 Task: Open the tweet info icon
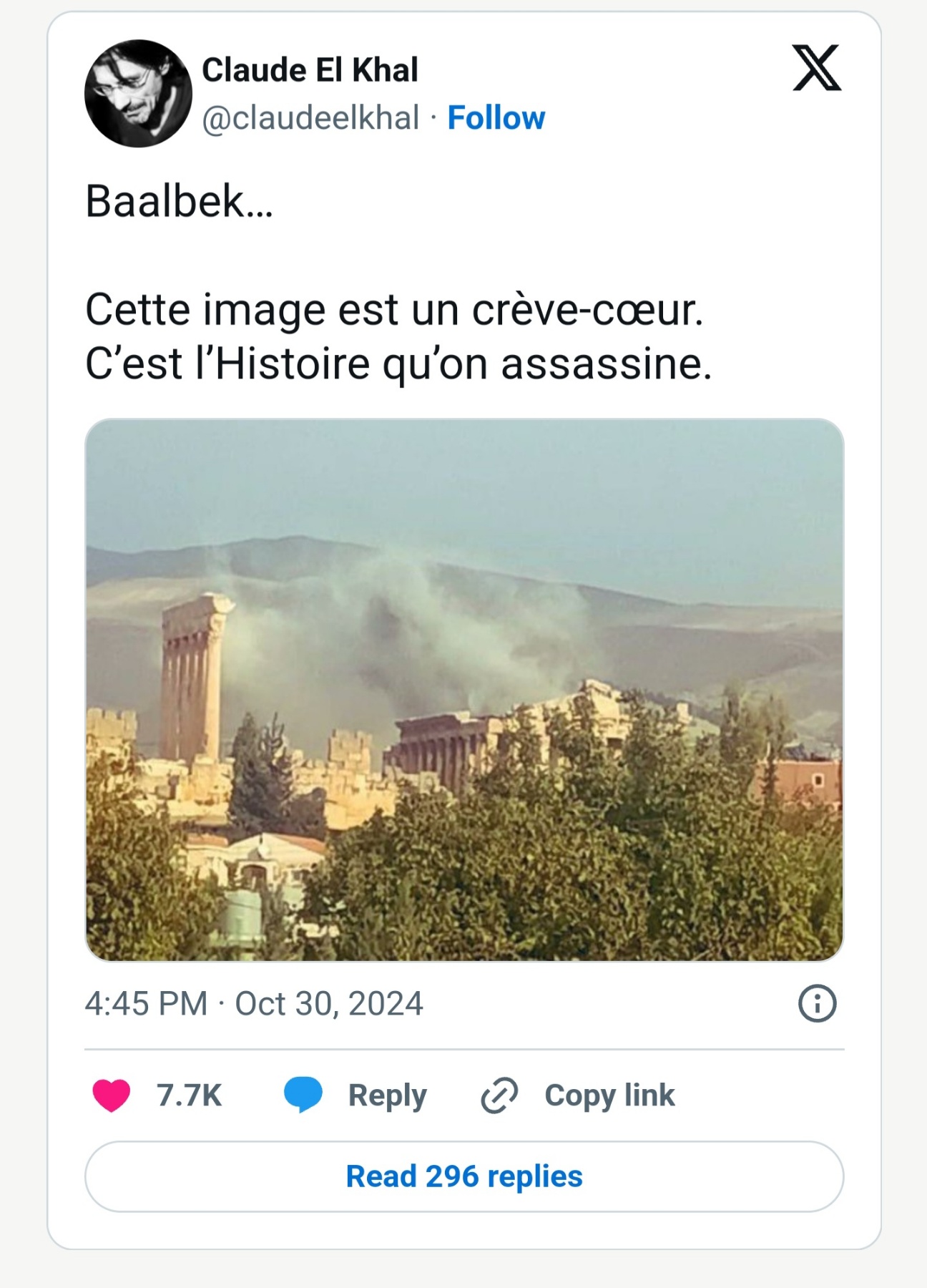point(816,1003)
